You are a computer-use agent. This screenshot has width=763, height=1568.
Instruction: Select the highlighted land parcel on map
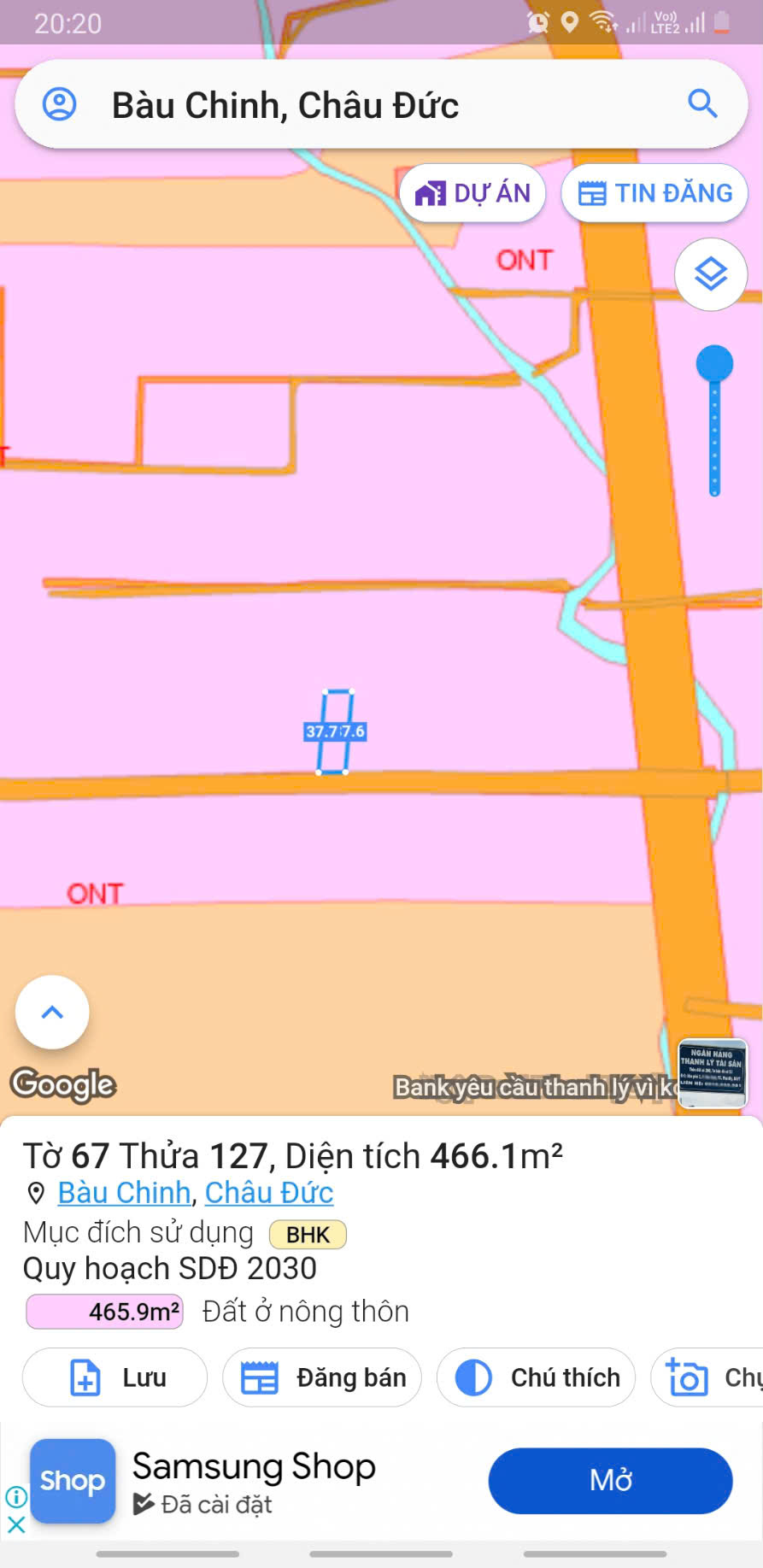tap(335, 731)
